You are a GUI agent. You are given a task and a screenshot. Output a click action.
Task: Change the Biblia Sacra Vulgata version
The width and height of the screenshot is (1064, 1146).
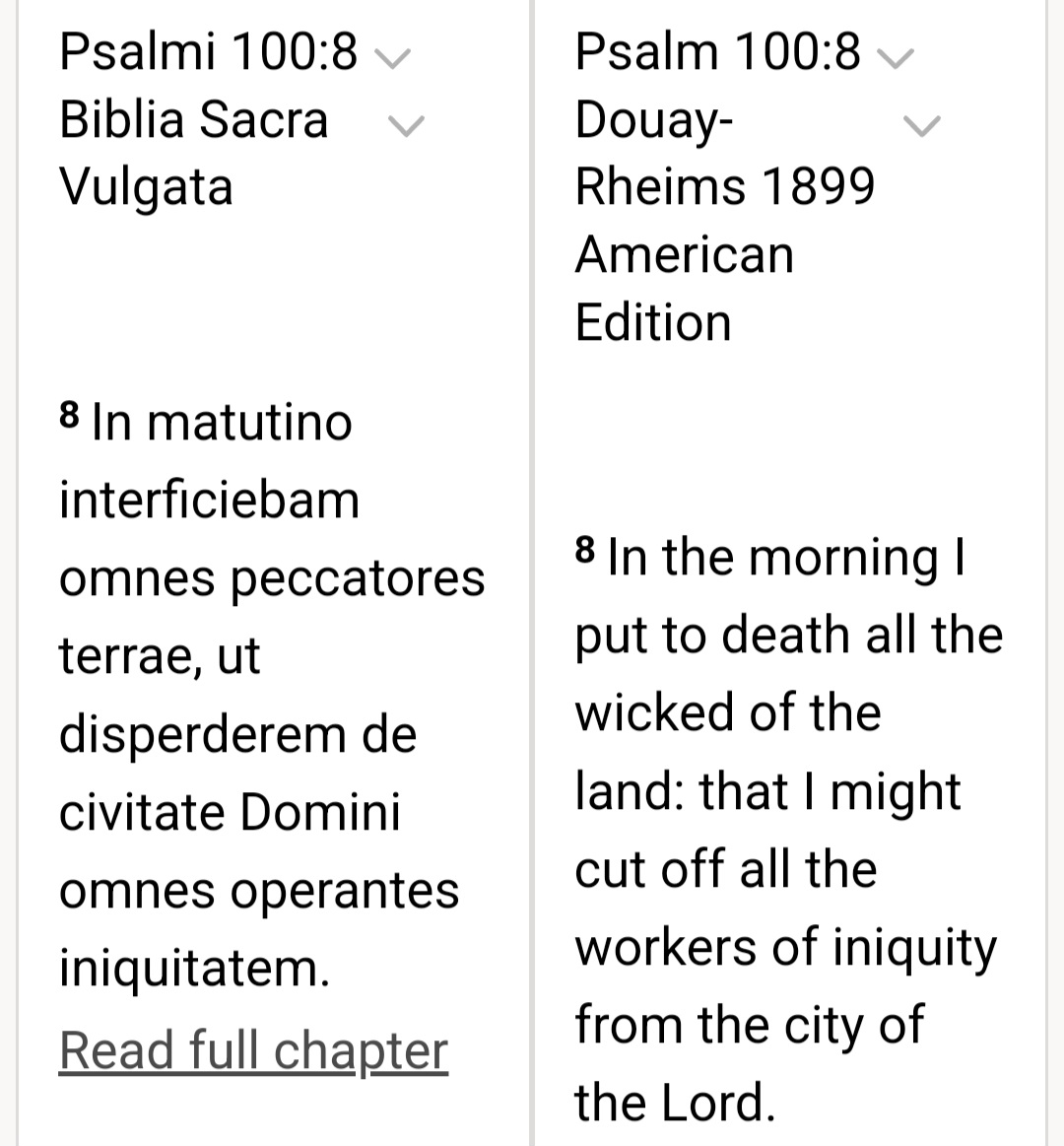(x=405, y=125)
